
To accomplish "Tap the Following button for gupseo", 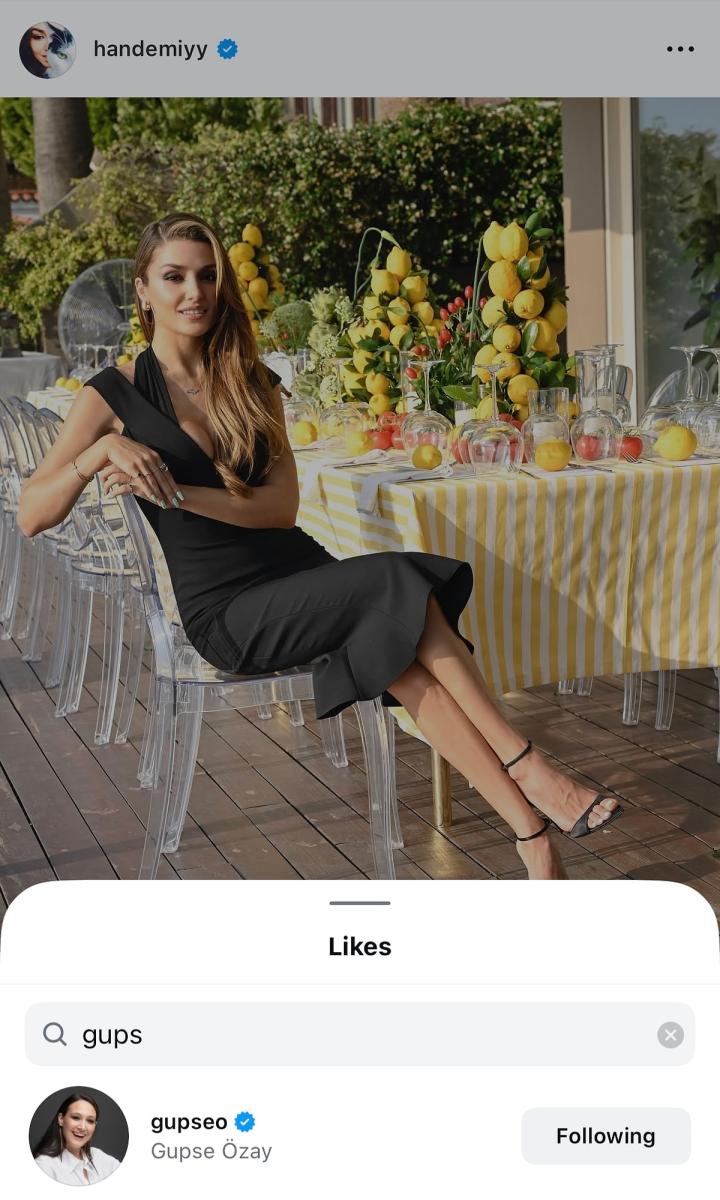I will (x=605, y=1136).
